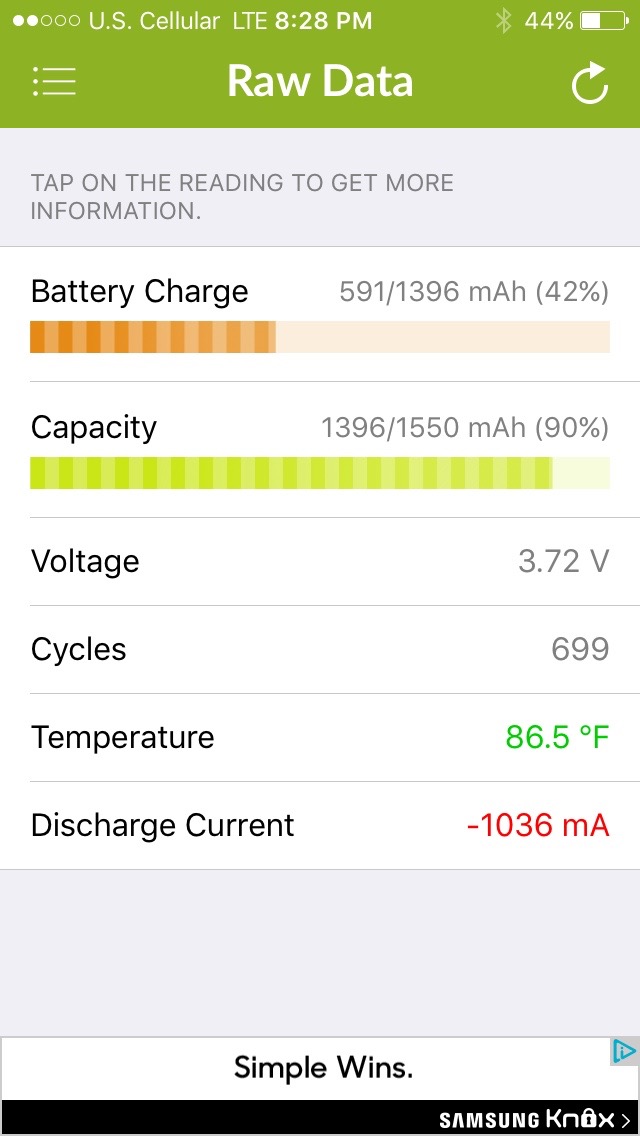Tap the Voltage reading row
This screenshot has width=640, height=1136.
click(x=320, y=561)
